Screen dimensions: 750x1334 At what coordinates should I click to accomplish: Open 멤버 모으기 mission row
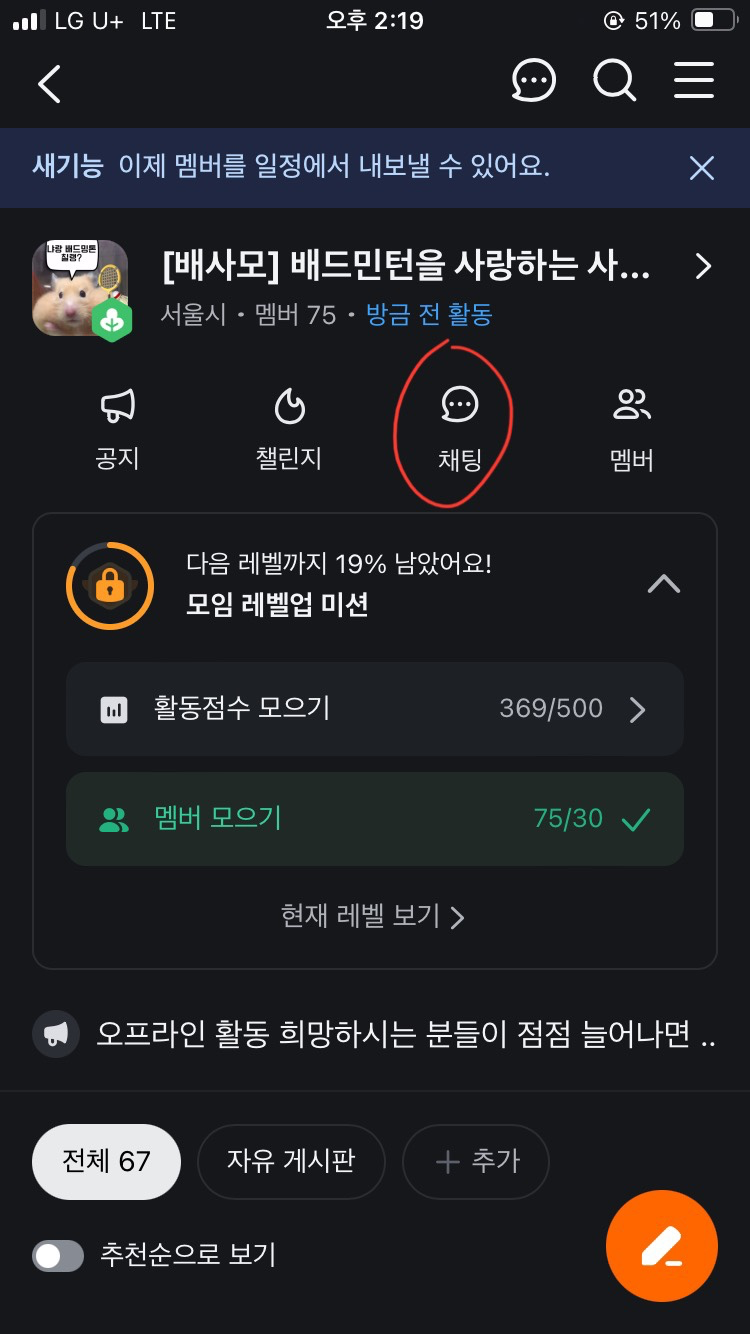click(374, 819)
